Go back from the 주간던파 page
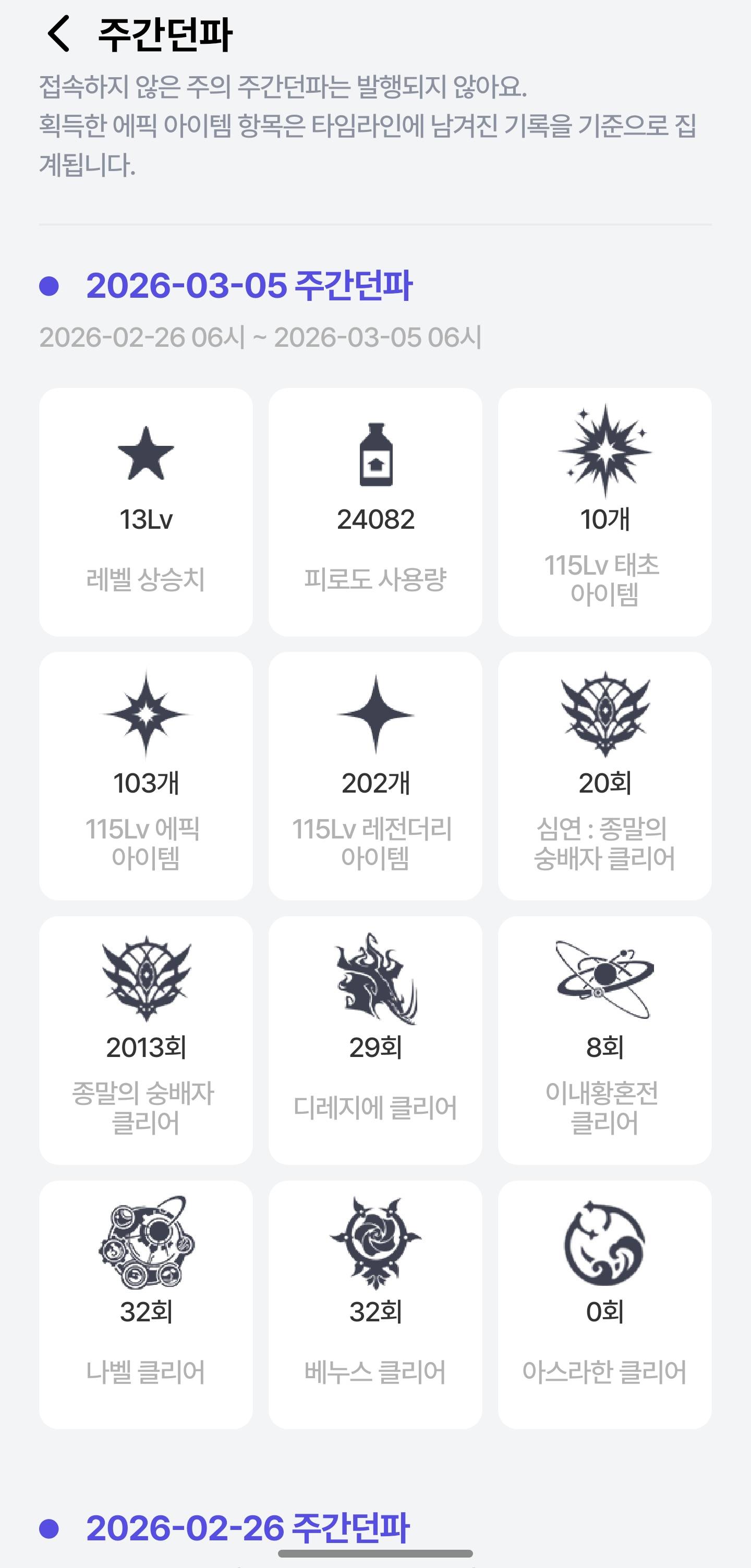 (x=59, y=33)
